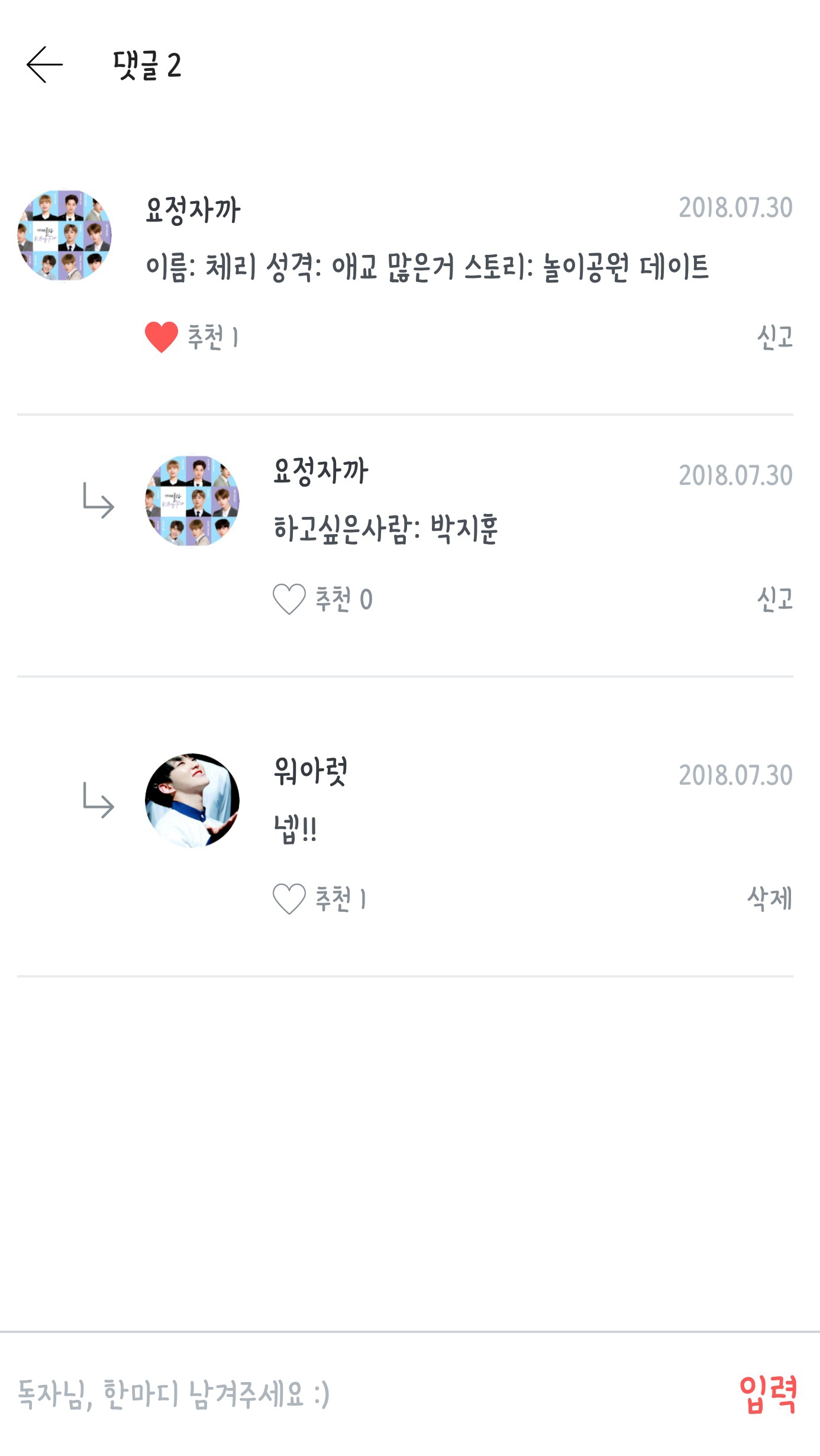Image resolution: width=820 pixels, height=1456 pixels.
Task: Delete the 넵!! reply with 삭제
Action: (x=769, y=899)
